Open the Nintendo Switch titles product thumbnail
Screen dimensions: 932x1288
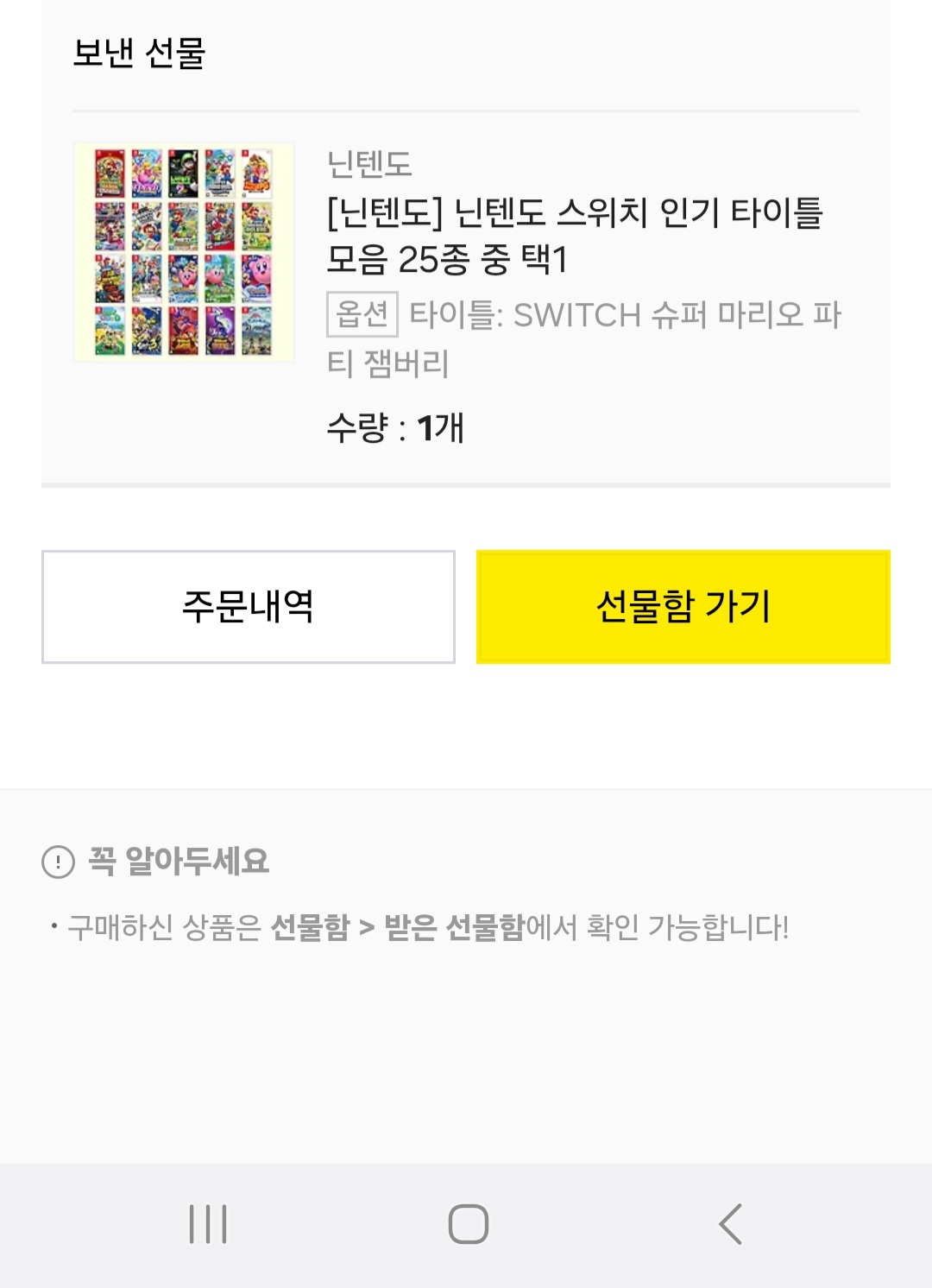184,252
